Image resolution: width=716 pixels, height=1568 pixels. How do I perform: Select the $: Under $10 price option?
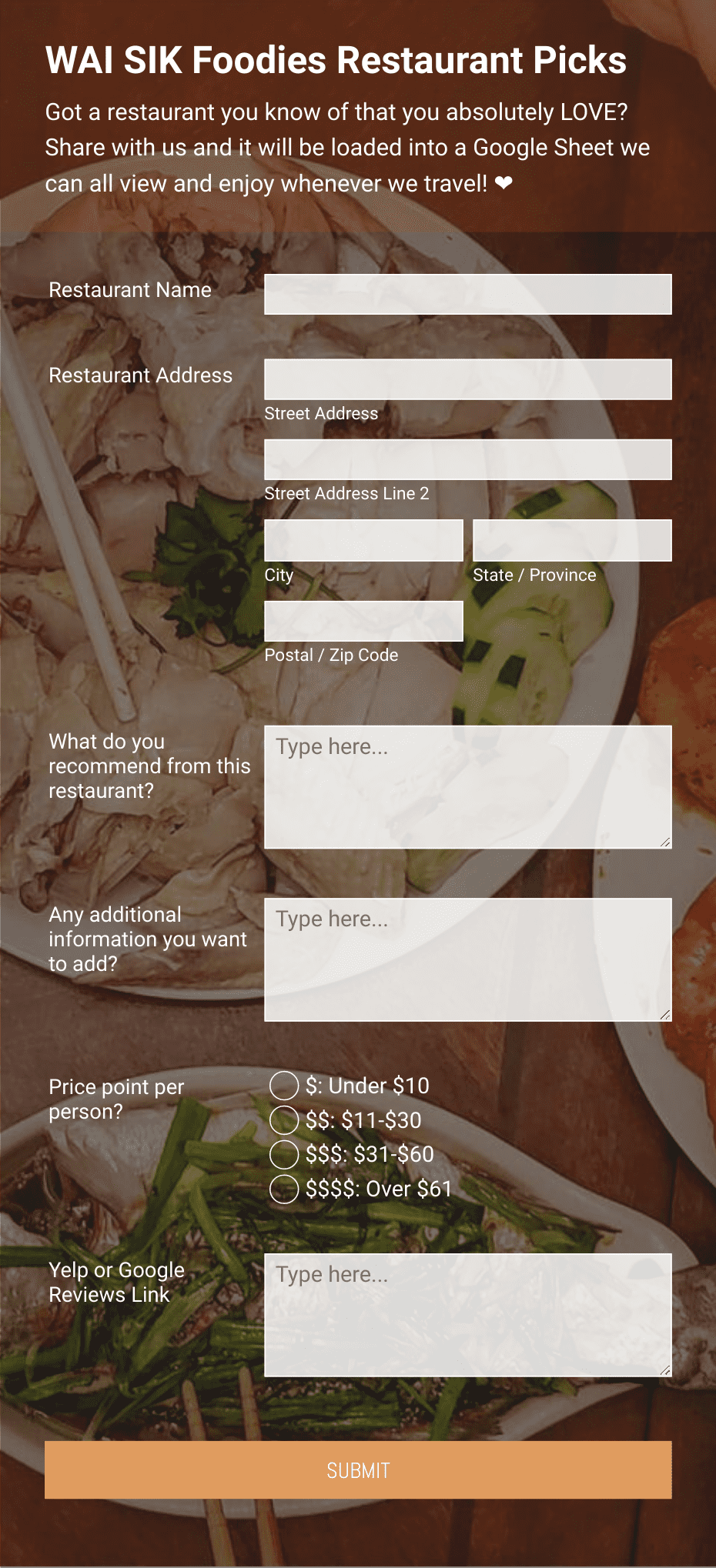click(x=284, y=1086)
